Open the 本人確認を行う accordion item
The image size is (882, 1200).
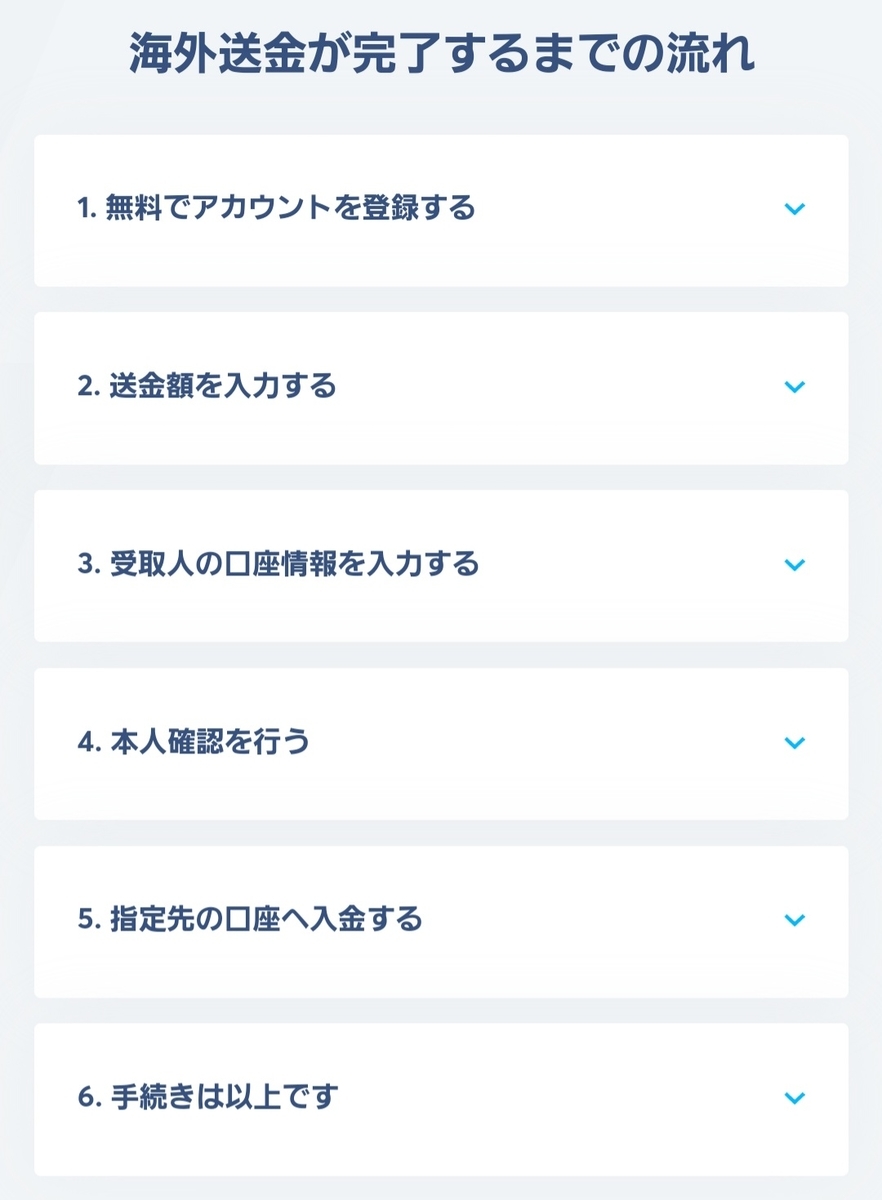click(196, 742)
